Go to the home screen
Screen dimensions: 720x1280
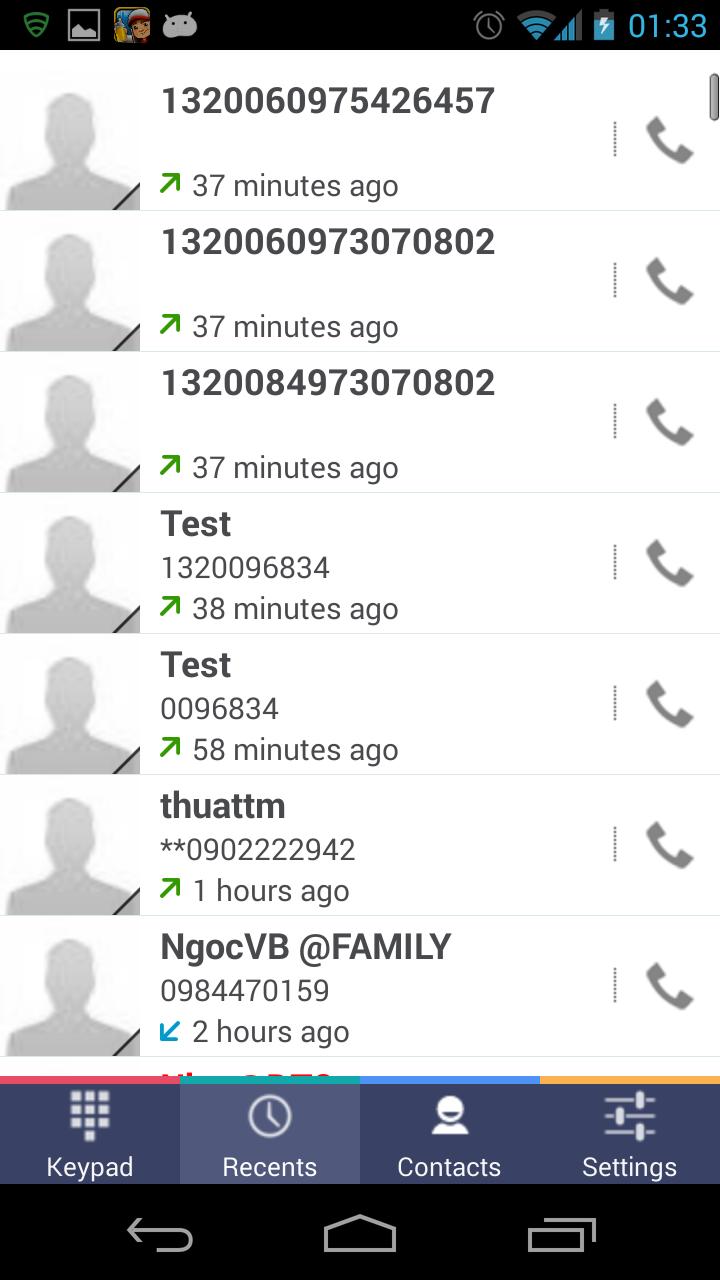(x=360, y=1235)
